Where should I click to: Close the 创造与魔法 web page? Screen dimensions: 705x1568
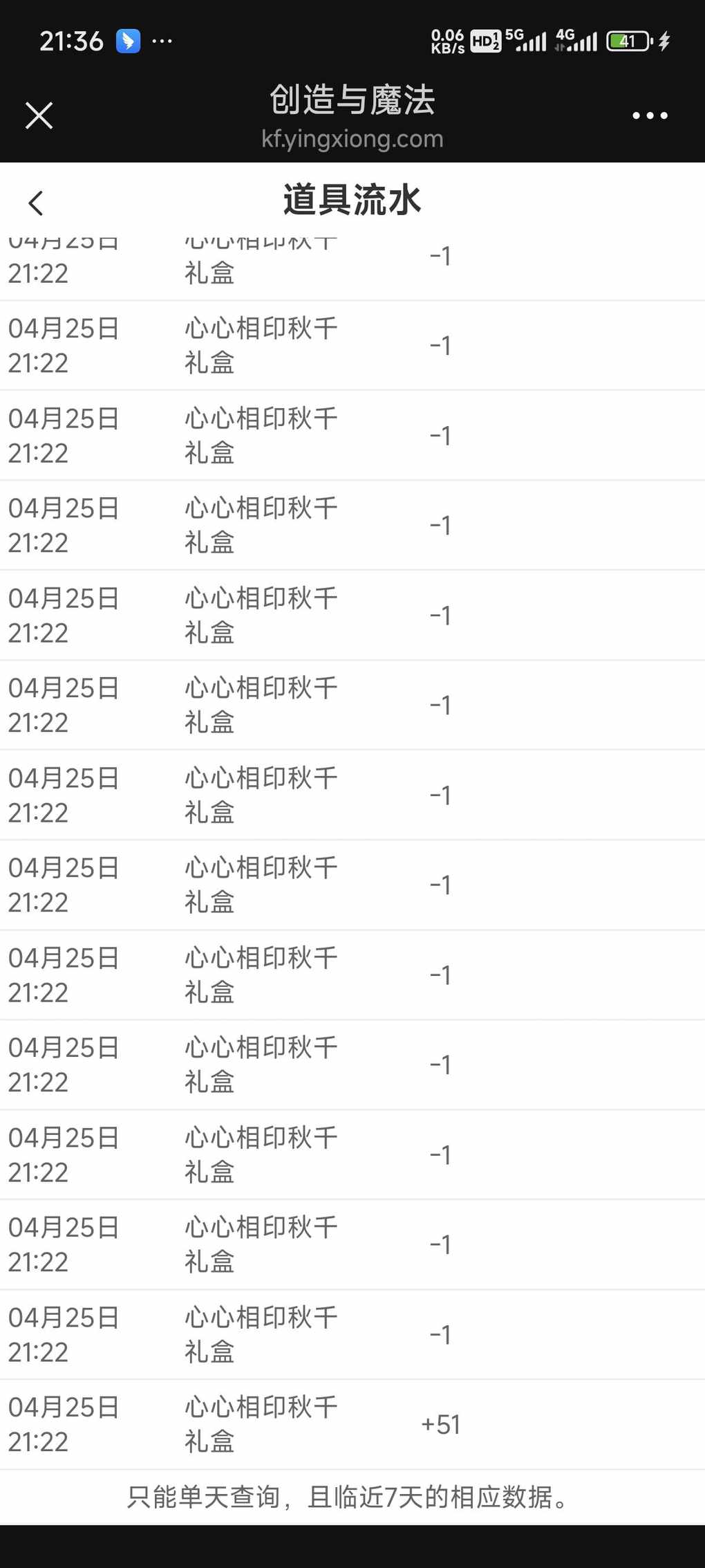coord(39,116)
